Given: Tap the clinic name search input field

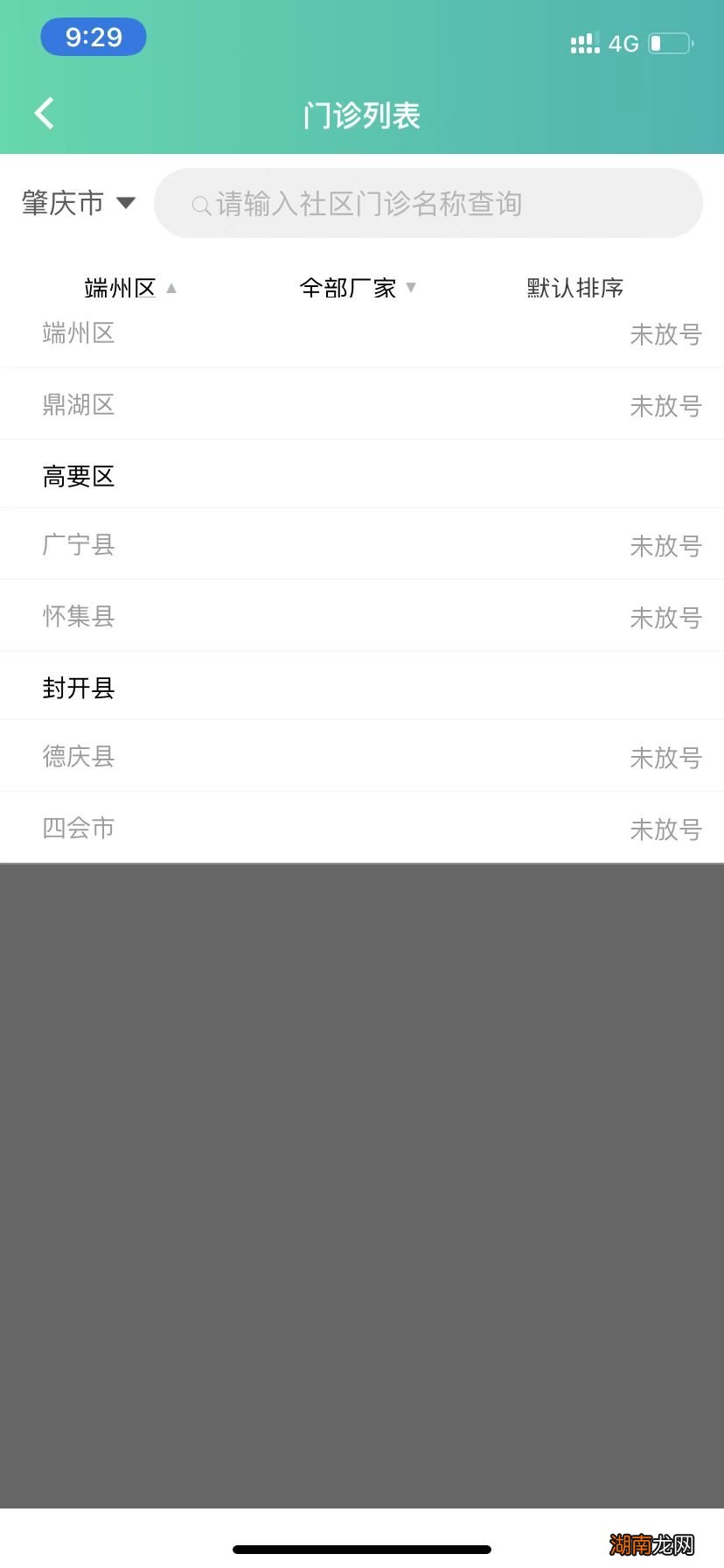Looking at the screenshot, I should tap(428, 203).
